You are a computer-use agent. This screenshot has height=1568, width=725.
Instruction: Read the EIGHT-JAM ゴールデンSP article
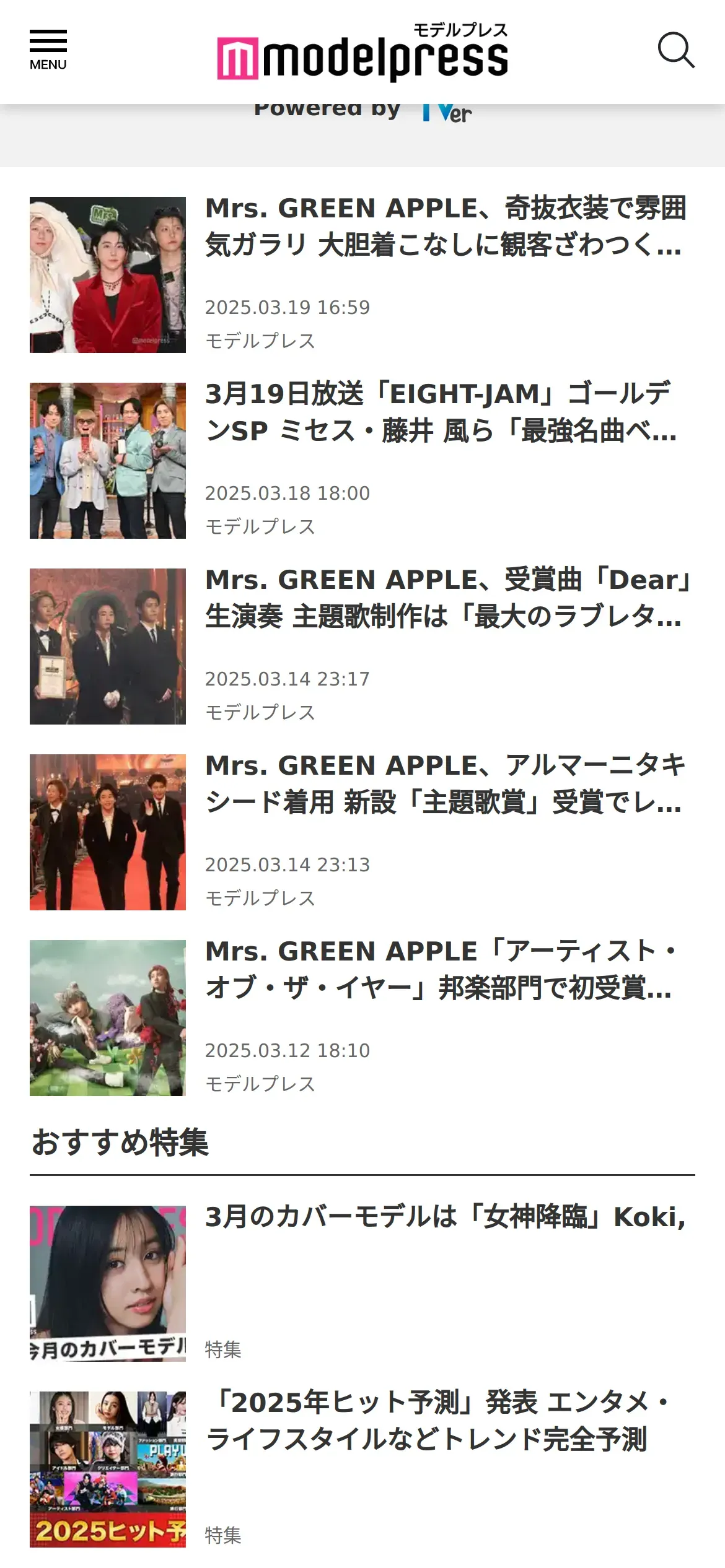tap(441, 412)
